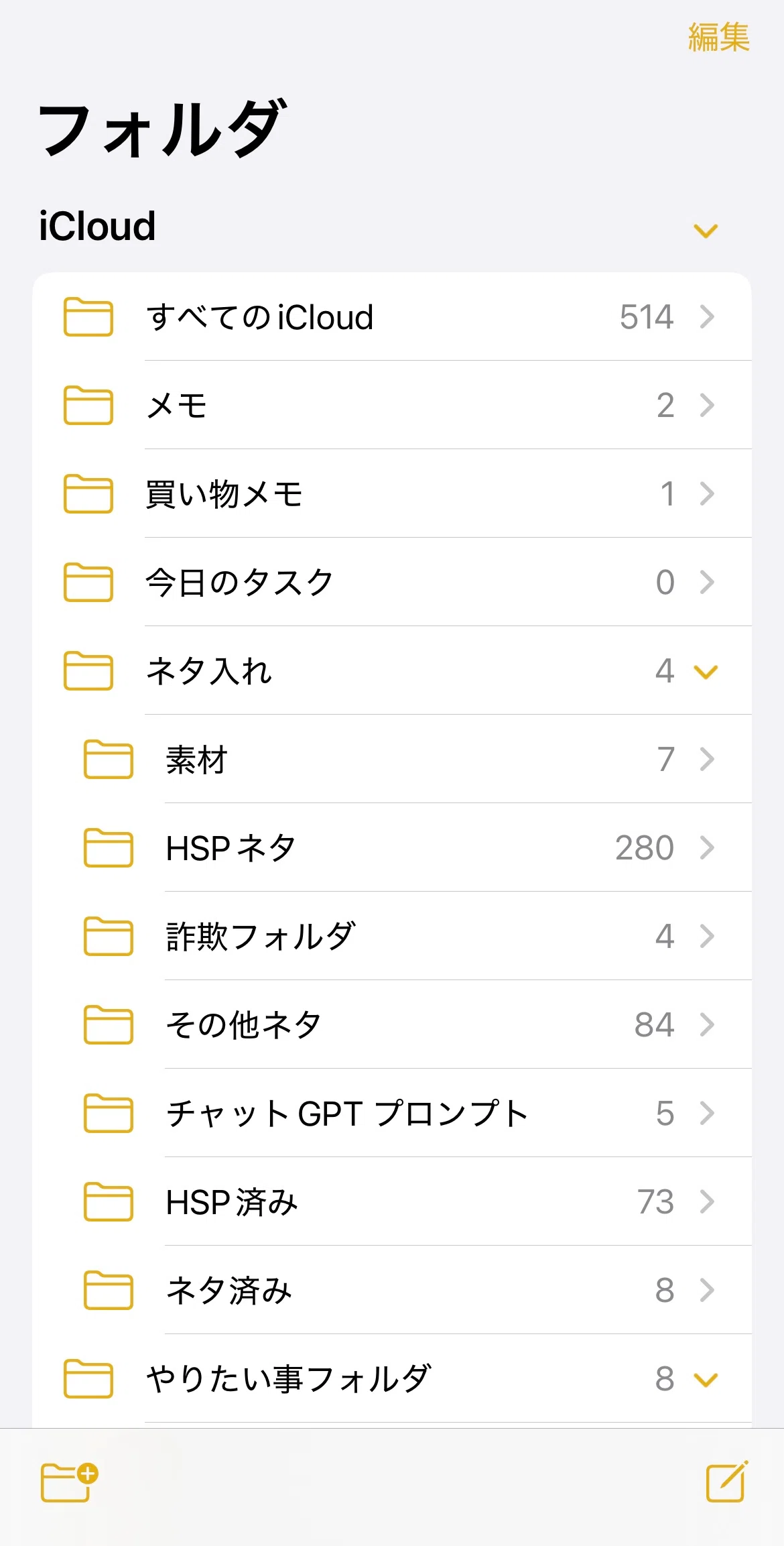Viewport: 784px width, 1546px height.
Task: Collapse the ネタ入れ folder chevron
Action: coord(706,671)
